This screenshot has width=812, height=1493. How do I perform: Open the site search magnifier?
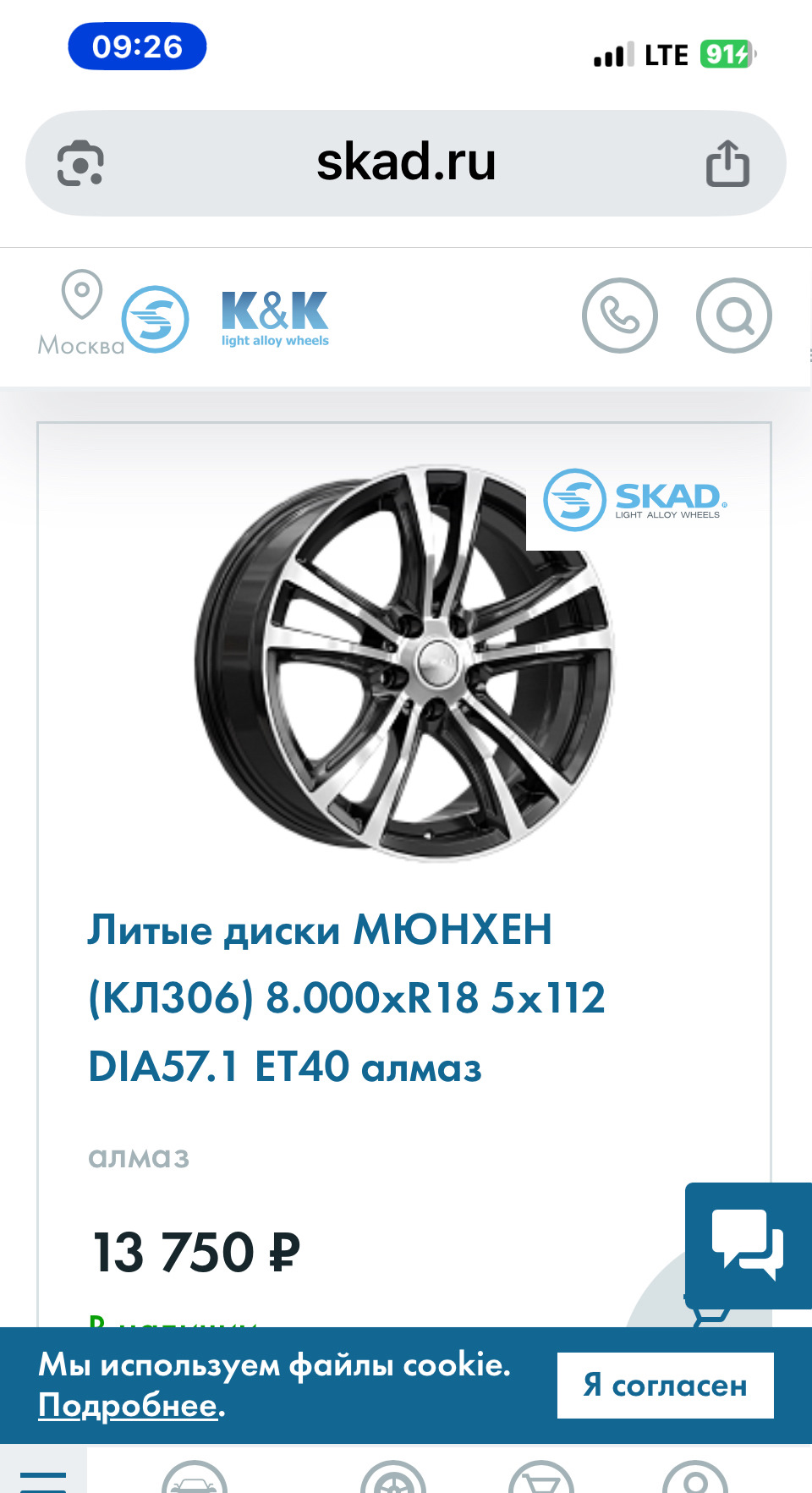(733, 316)
